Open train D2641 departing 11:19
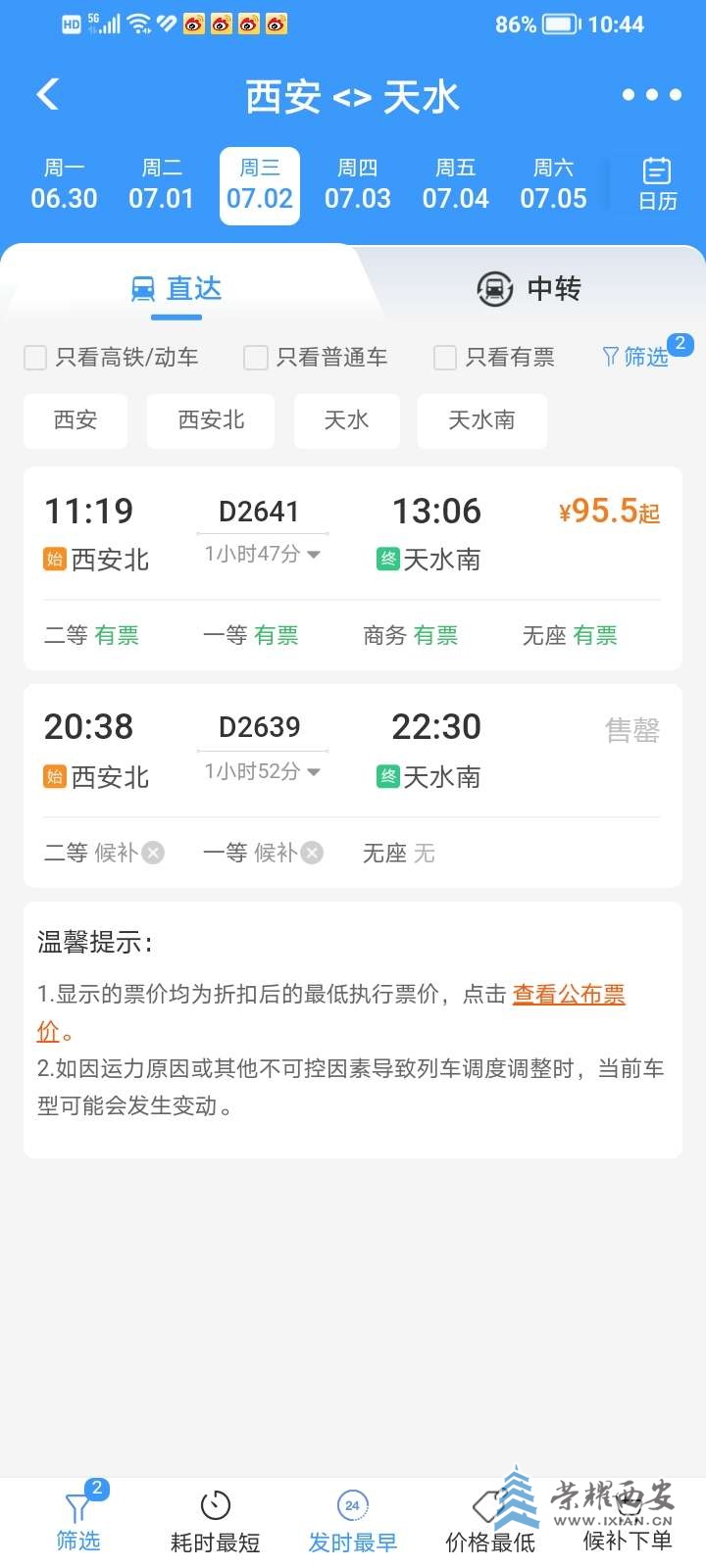The width and height of the screenshot is (706, 1568). (x=353, y=534)
